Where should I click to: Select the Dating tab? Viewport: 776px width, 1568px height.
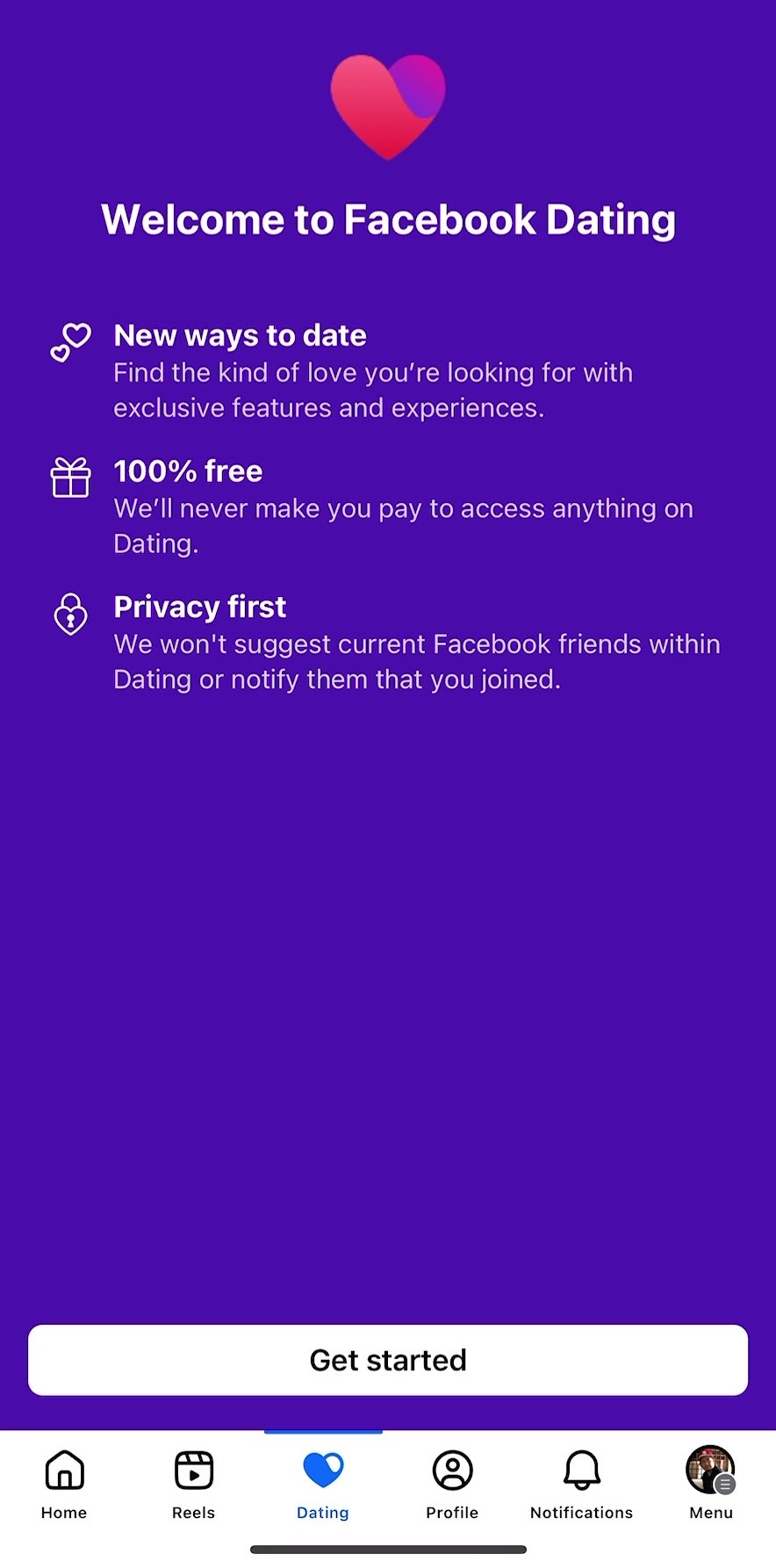(323, 1484)
